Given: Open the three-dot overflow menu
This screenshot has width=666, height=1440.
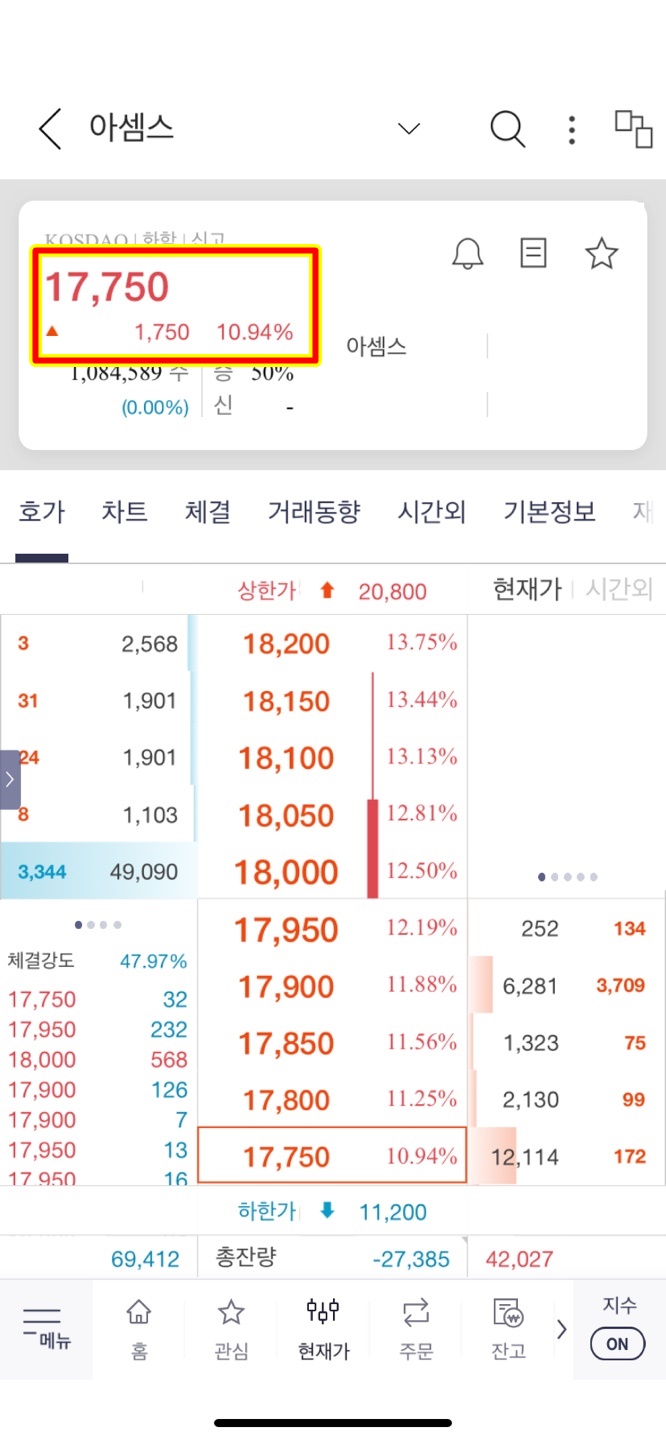Looking at the screenshot, I should tap(572, 130).
